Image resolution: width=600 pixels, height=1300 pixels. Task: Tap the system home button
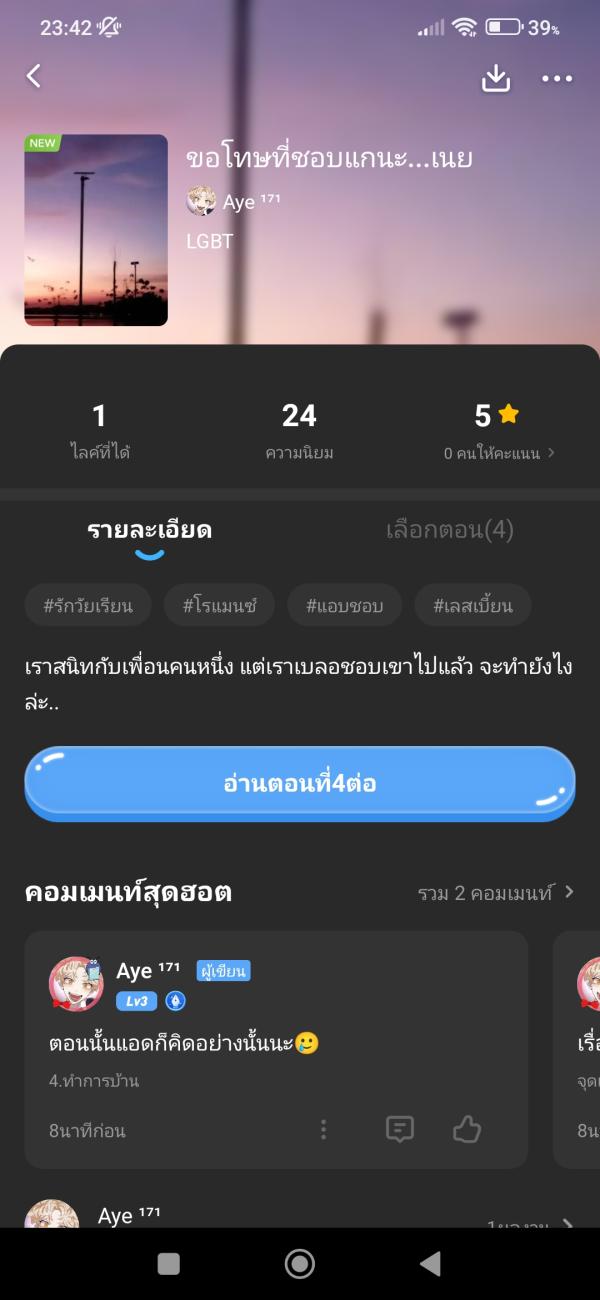tap(300, 1264)
